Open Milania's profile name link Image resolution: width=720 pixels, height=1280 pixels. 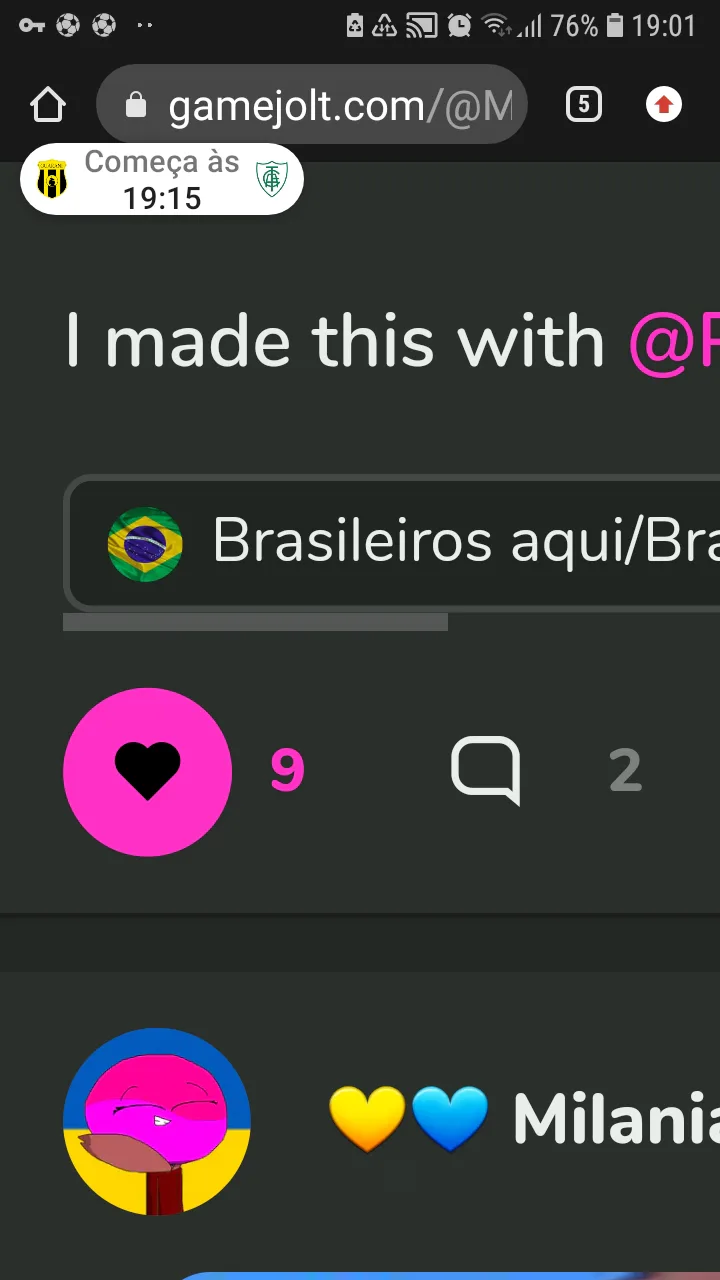pos(616,1119)
